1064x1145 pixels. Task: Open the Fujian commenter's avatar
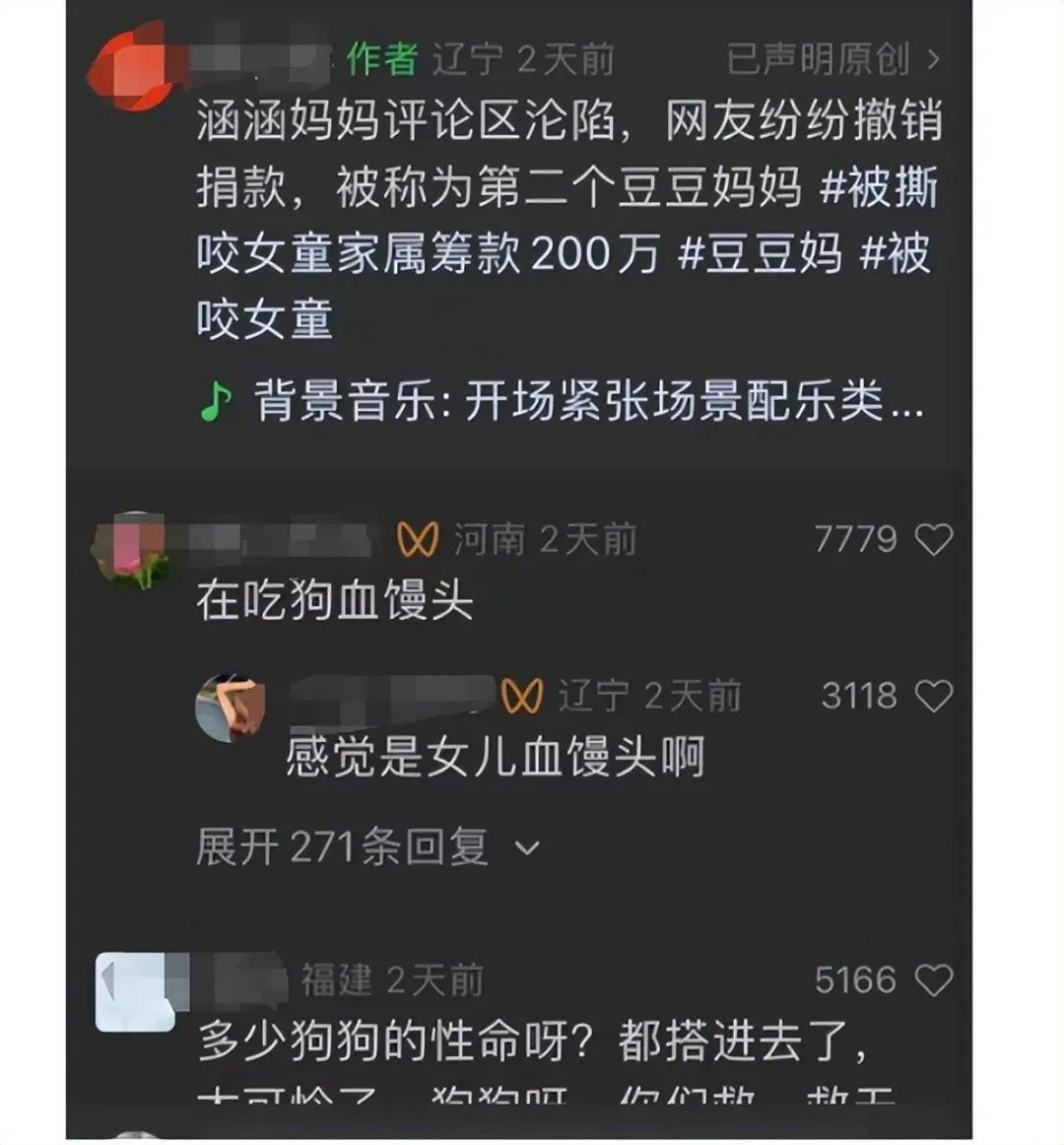(x=134, y=990)
